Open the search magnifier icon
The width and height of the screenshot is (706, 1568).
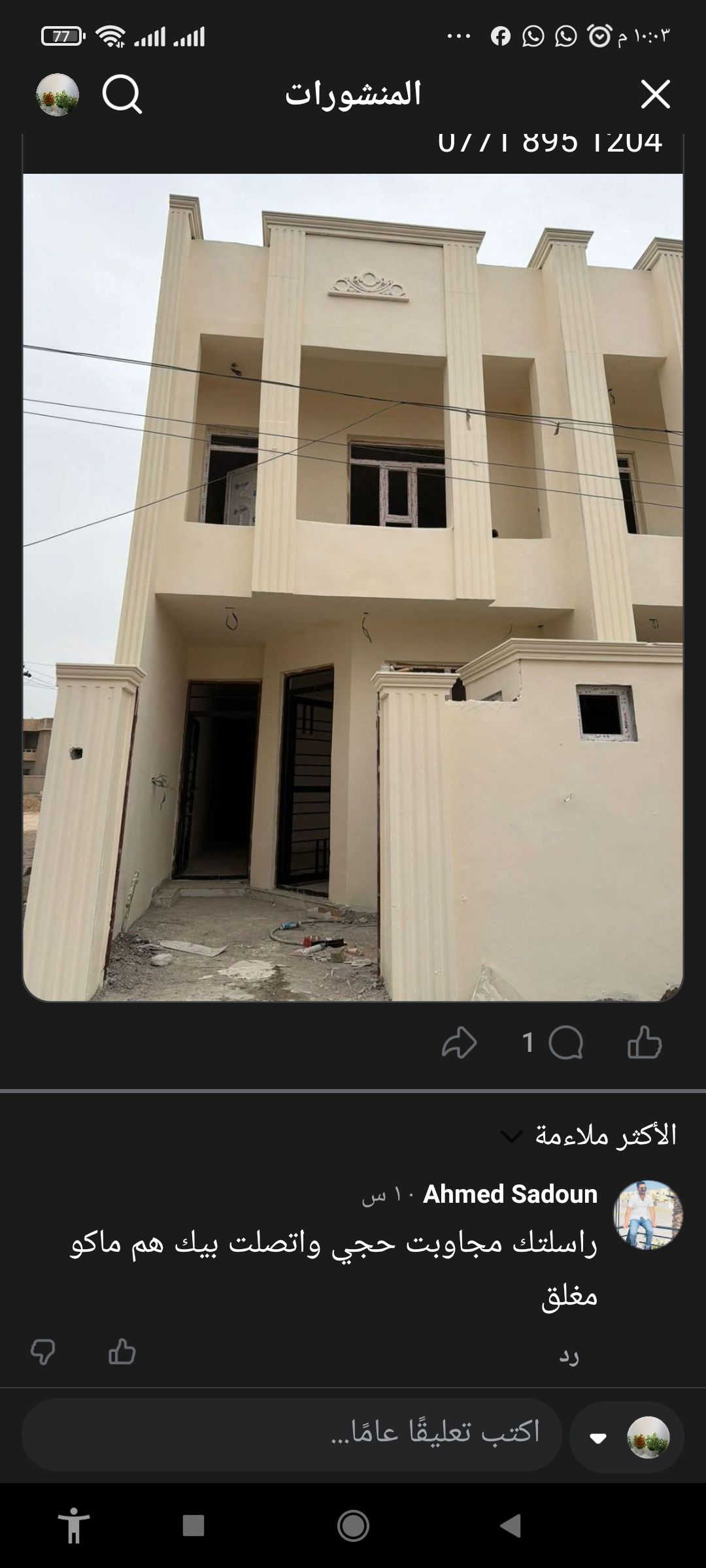tap(122, 94)
